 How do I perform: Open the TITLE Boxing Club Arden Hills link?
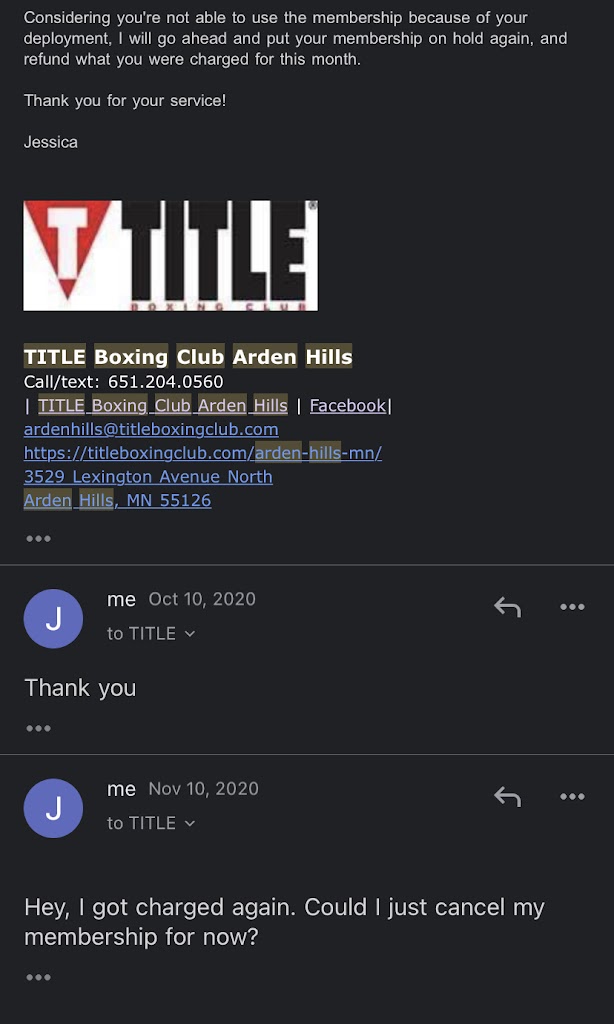point(162,405)
